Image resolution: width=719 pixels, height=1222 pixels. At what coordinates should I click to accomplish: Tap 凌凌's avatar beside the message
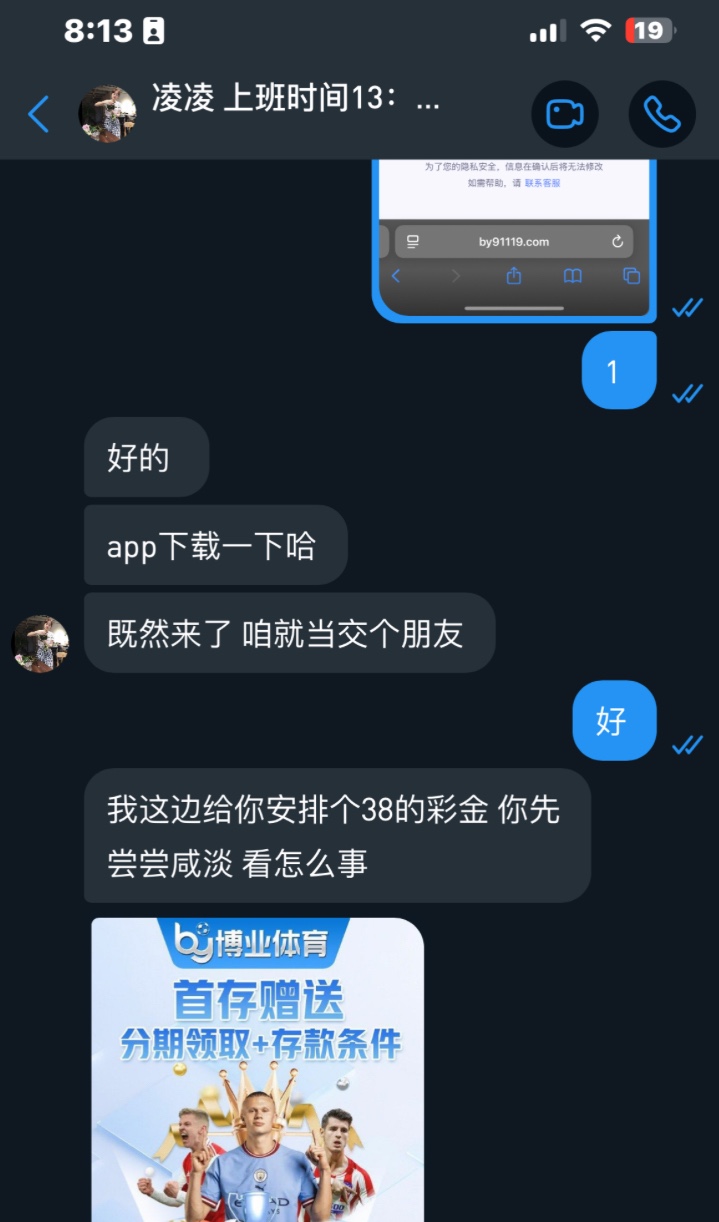(x=40, y=643)
